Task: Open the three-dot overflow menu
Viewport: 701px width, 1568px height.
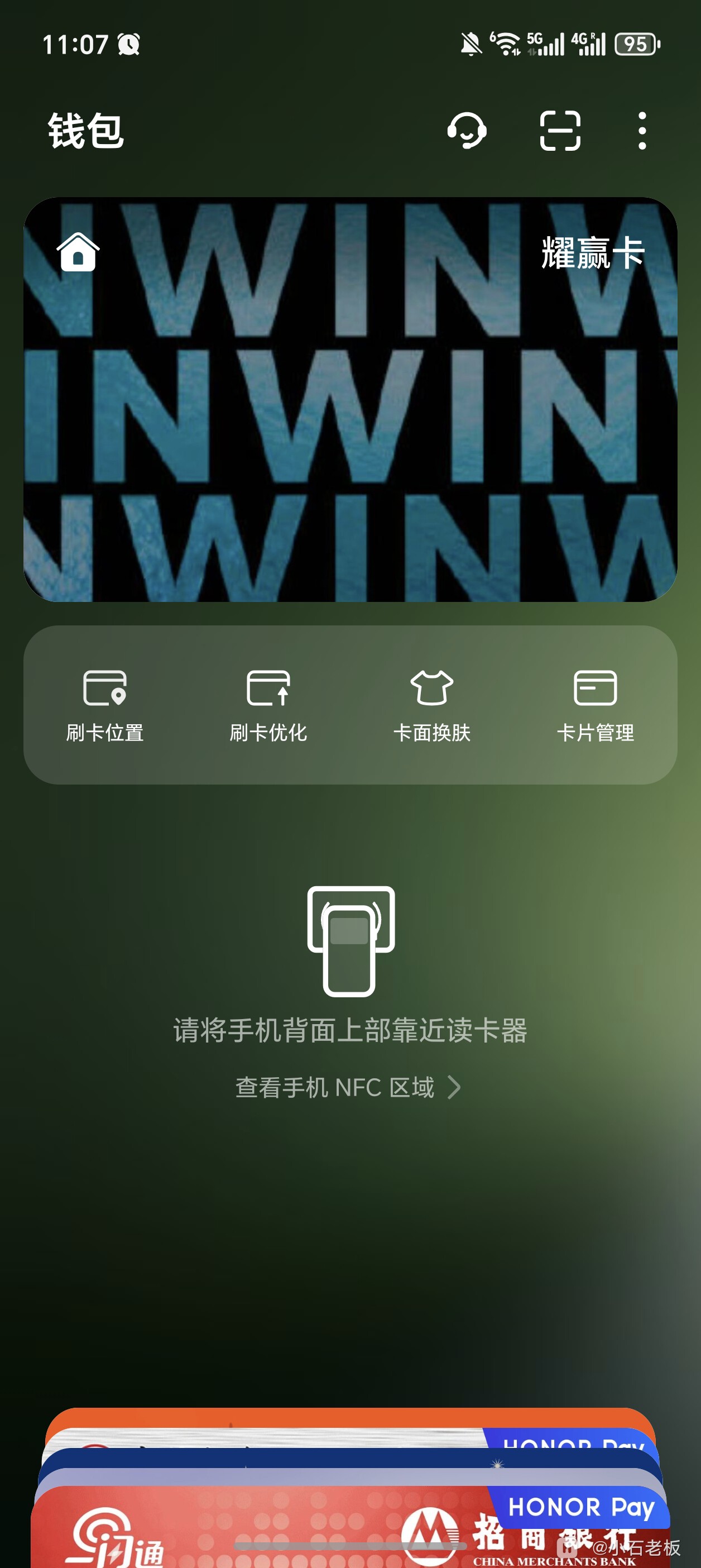Action: (x=642, y=130)
